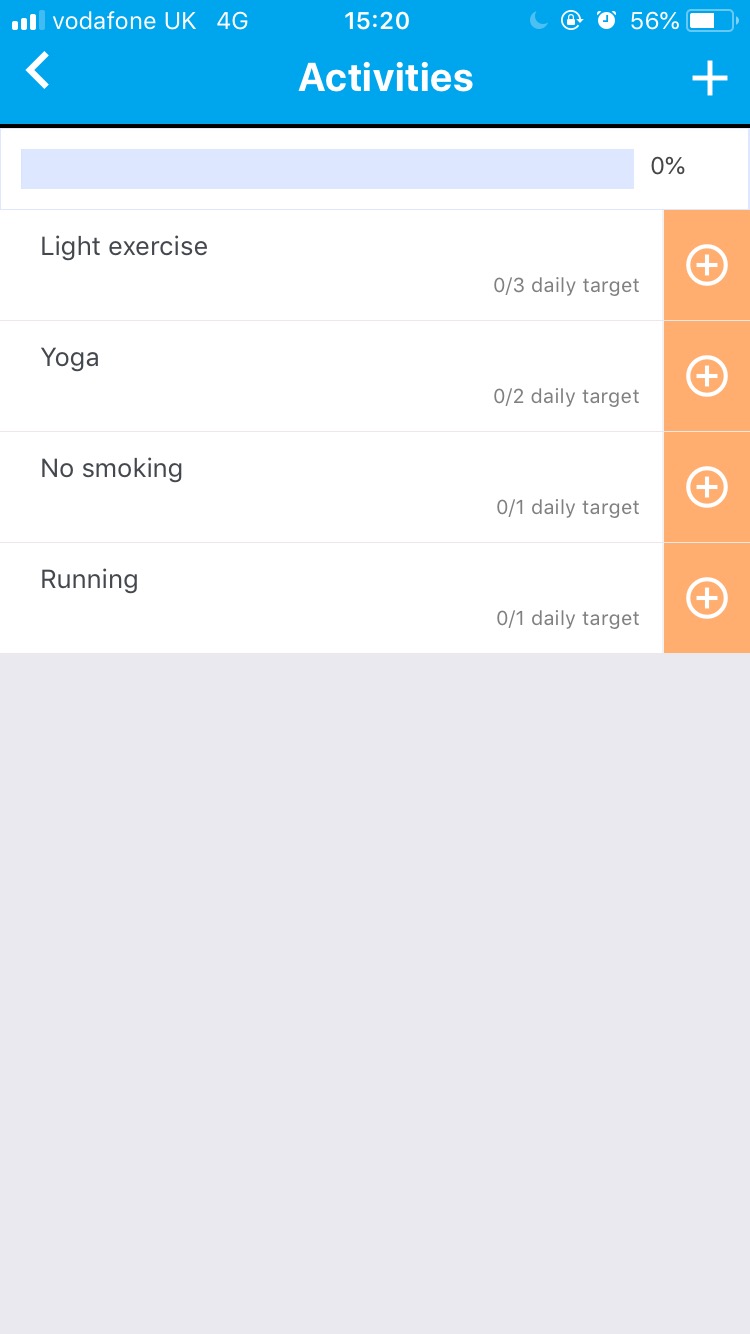The image size is (750, 1334).
Task: Log a Running session
Action: point(706,598)
